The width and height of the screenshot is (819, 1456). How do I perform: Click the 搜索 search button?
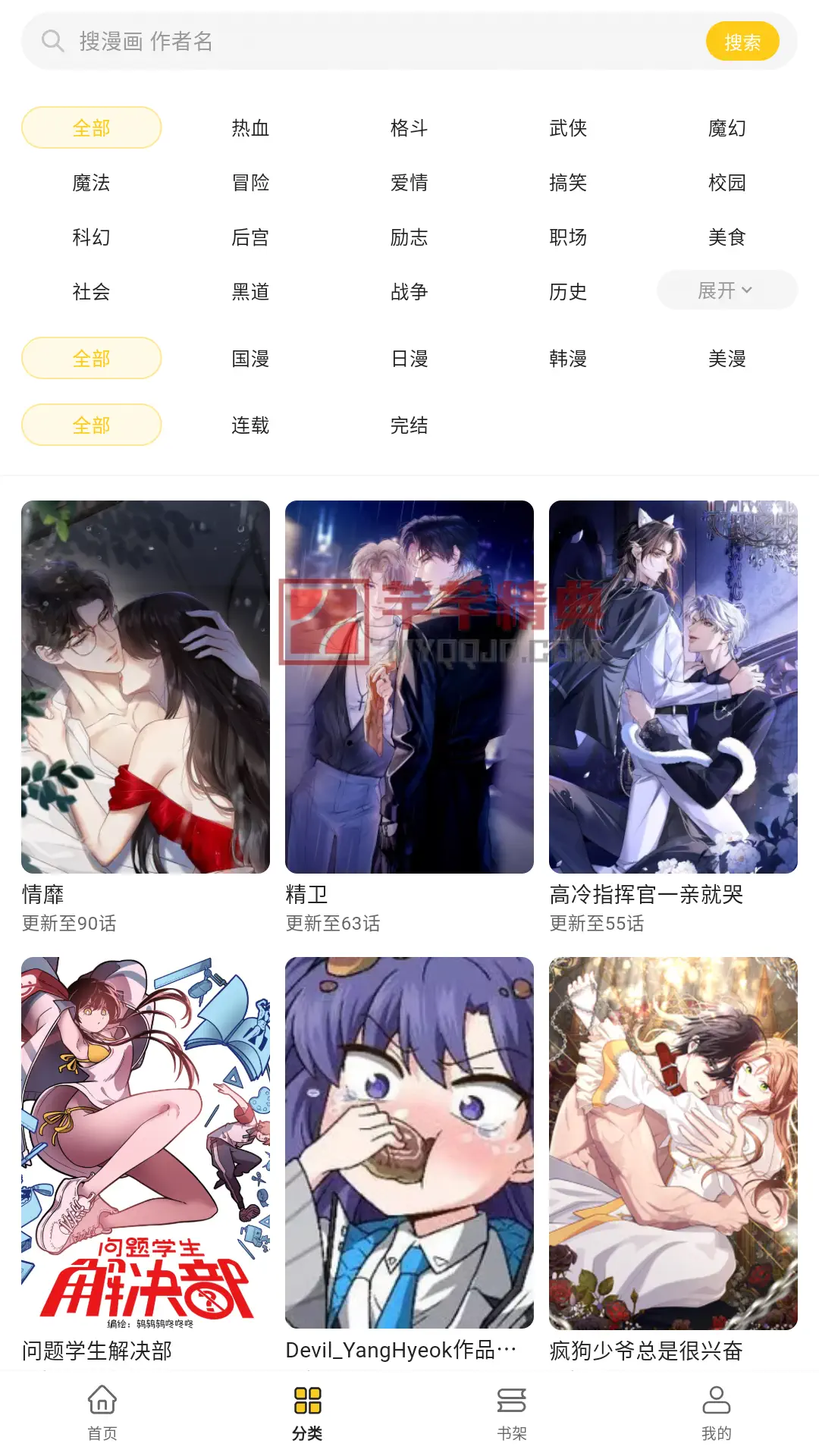(742, 41)
